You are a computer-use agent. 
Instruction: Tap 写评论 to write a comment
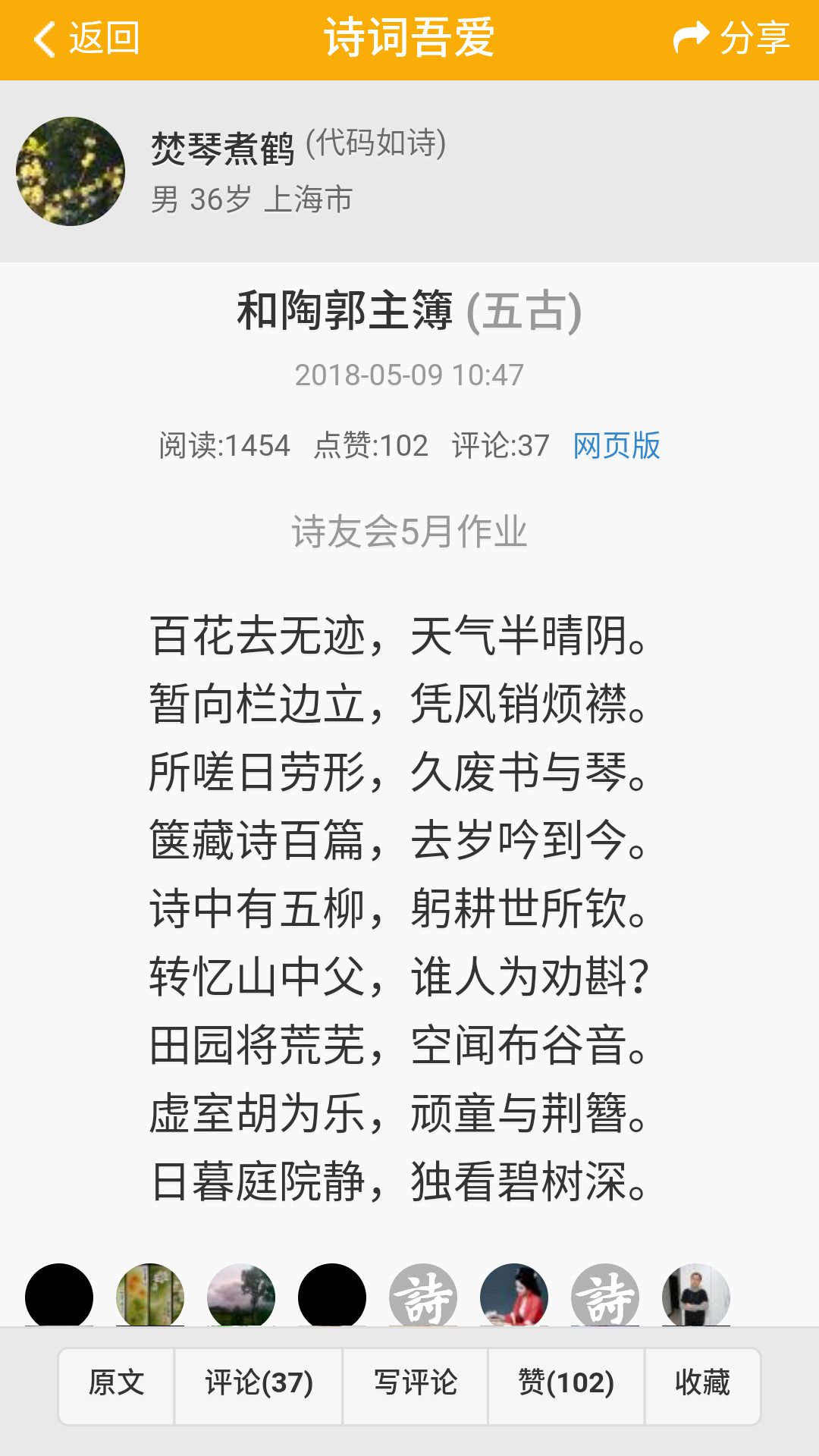416,1384
